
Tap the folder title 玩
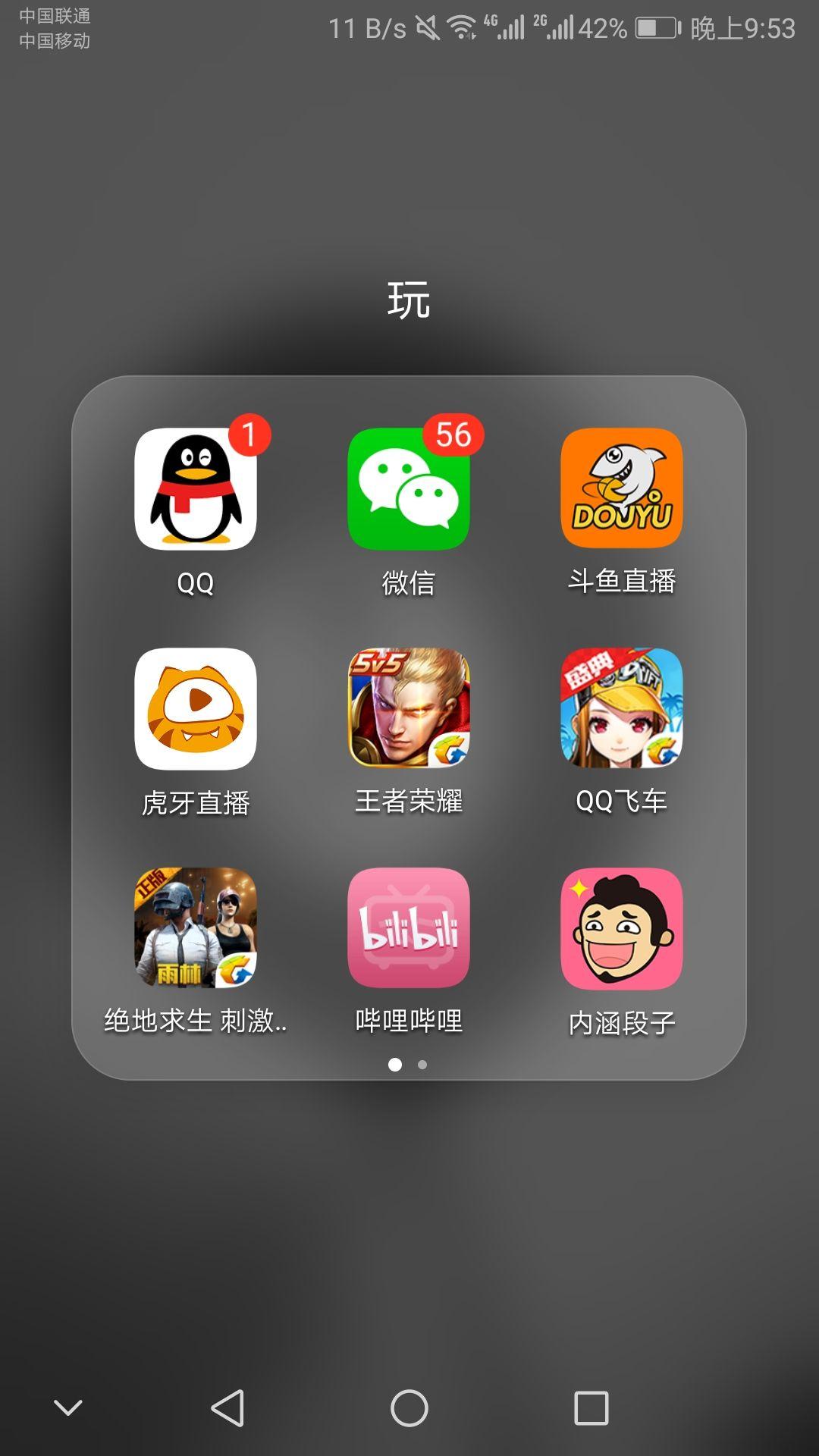[x=409, y=301]
